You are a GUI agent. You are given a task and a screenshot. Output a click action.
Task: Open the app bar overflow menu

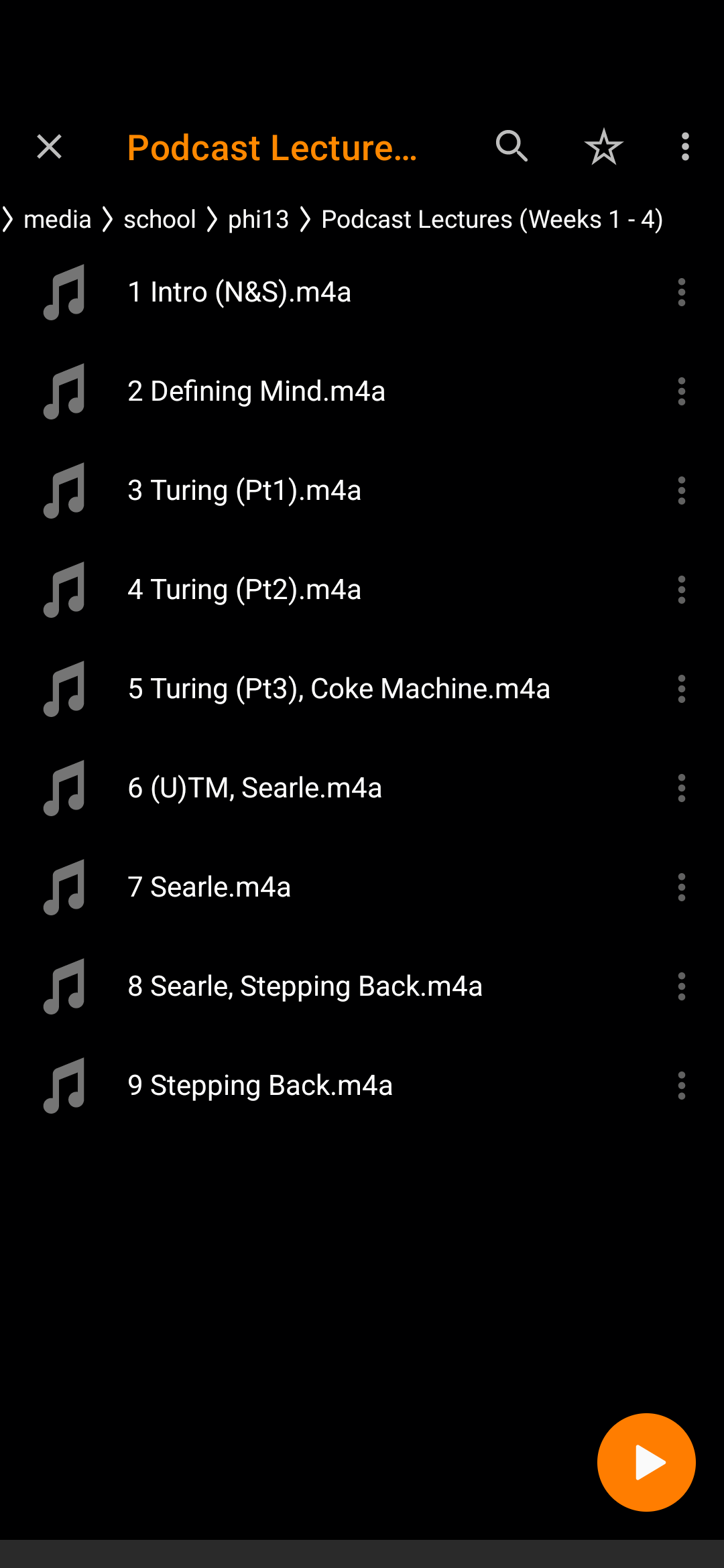click(x=685, y=146)
